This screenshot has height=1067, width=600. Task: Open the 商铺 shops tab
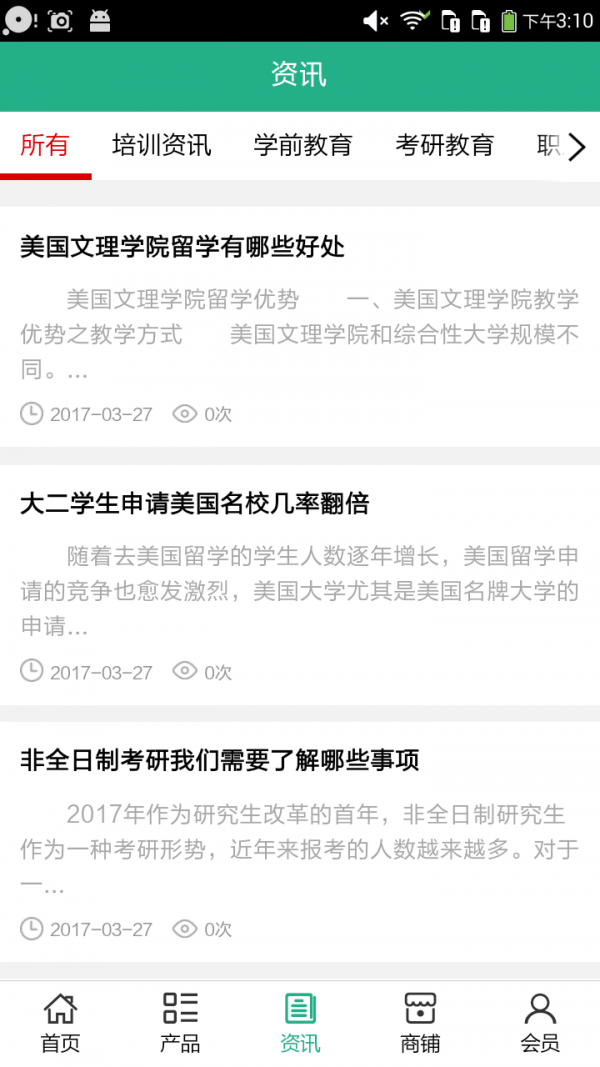pos(420,1023)
